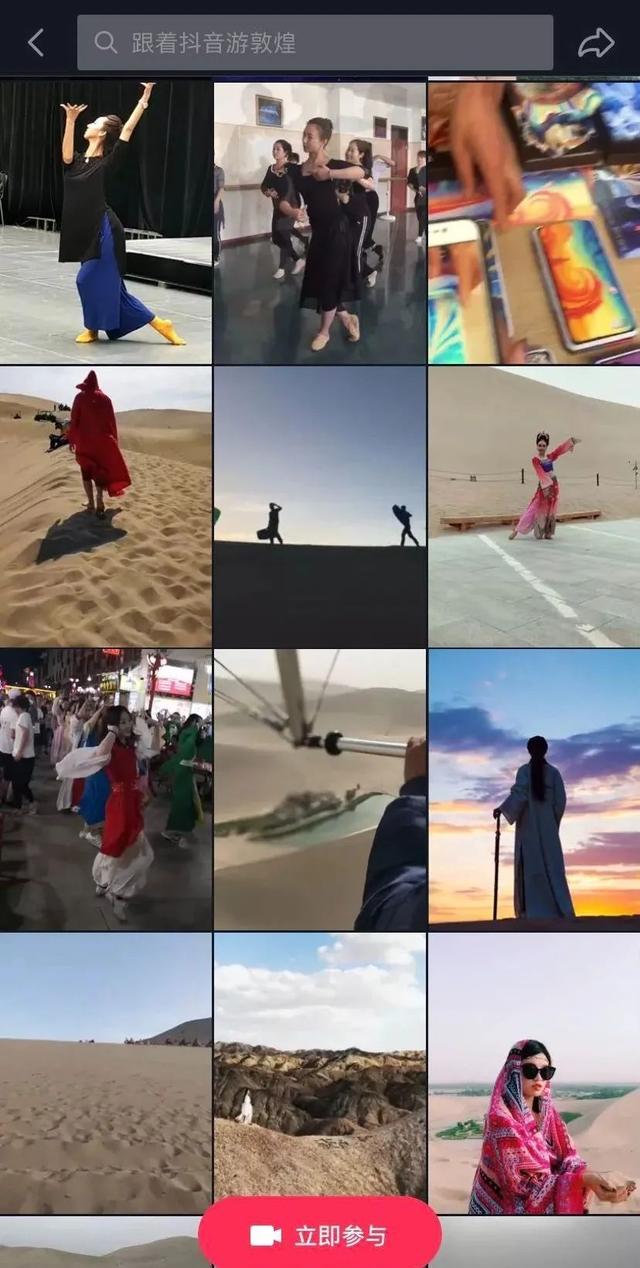Tap the search box with 跟着抖音游敦煌

tap(315, 42)
